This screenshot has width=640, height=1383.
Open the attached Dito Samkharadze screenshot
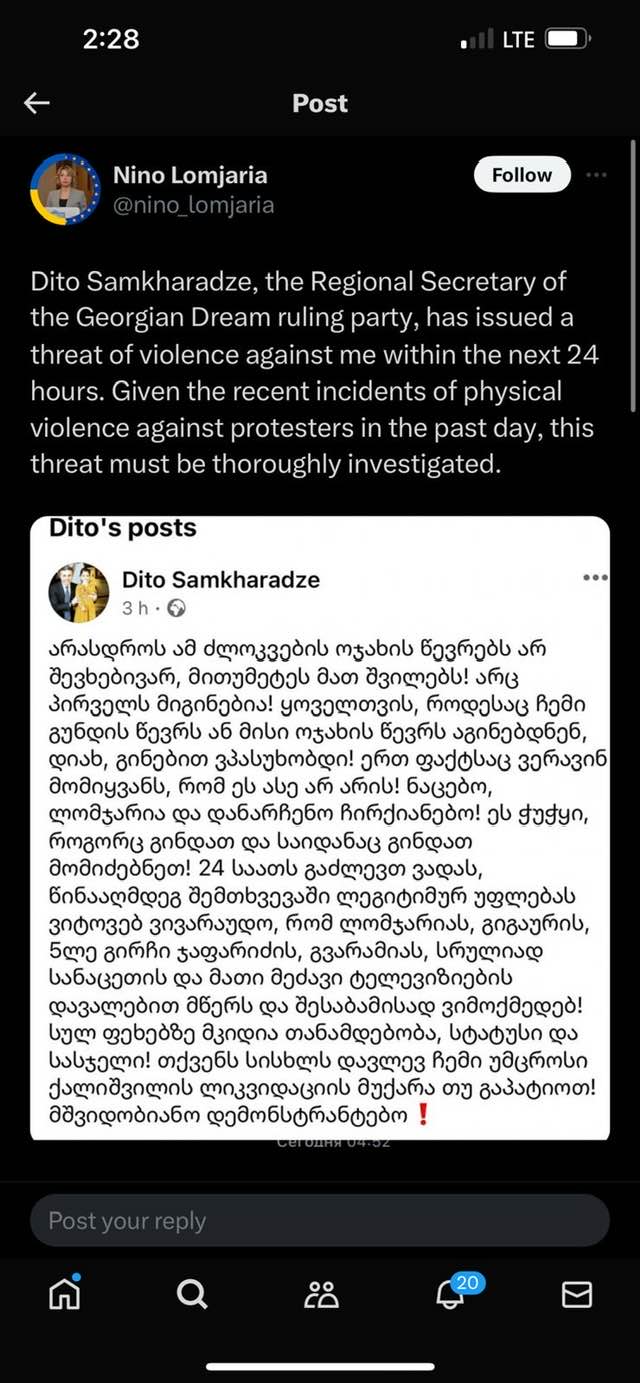pyautogui.click(x=320, y=825)
